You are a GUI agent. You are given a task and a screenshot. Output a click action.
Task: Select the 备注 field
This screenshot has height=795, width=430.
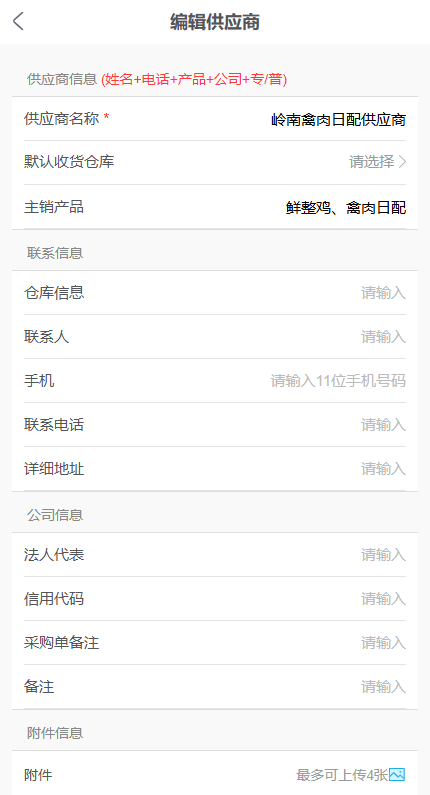pos(215,687)
